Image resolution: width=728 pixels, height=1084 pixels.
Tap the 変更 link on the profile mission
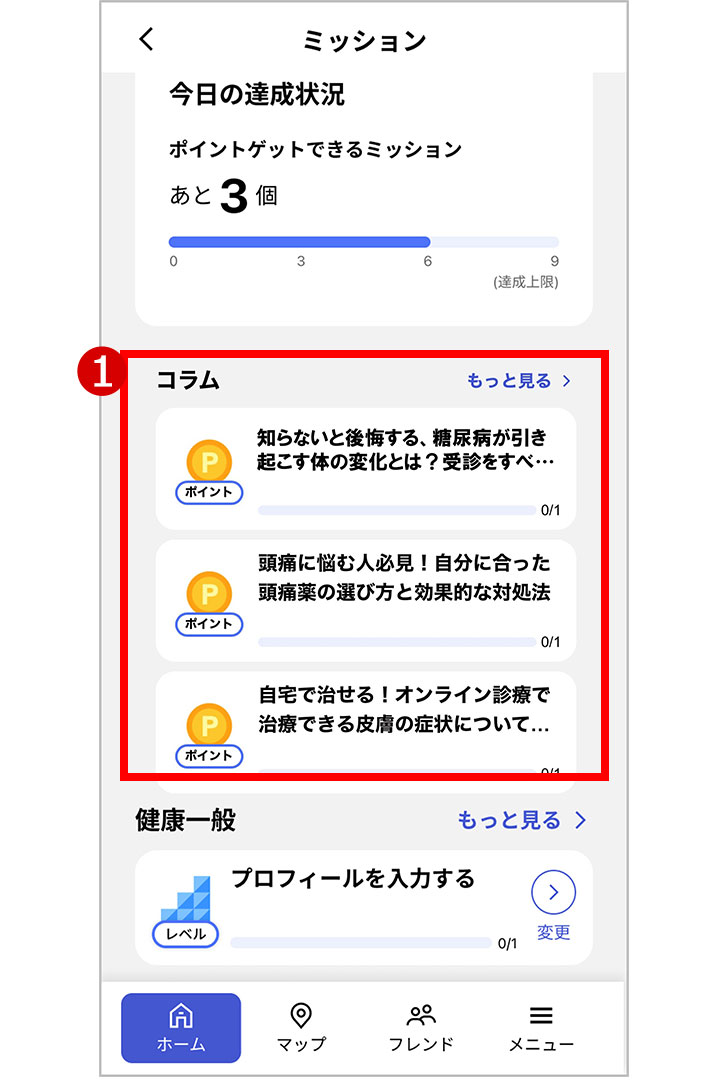point(553,930)
